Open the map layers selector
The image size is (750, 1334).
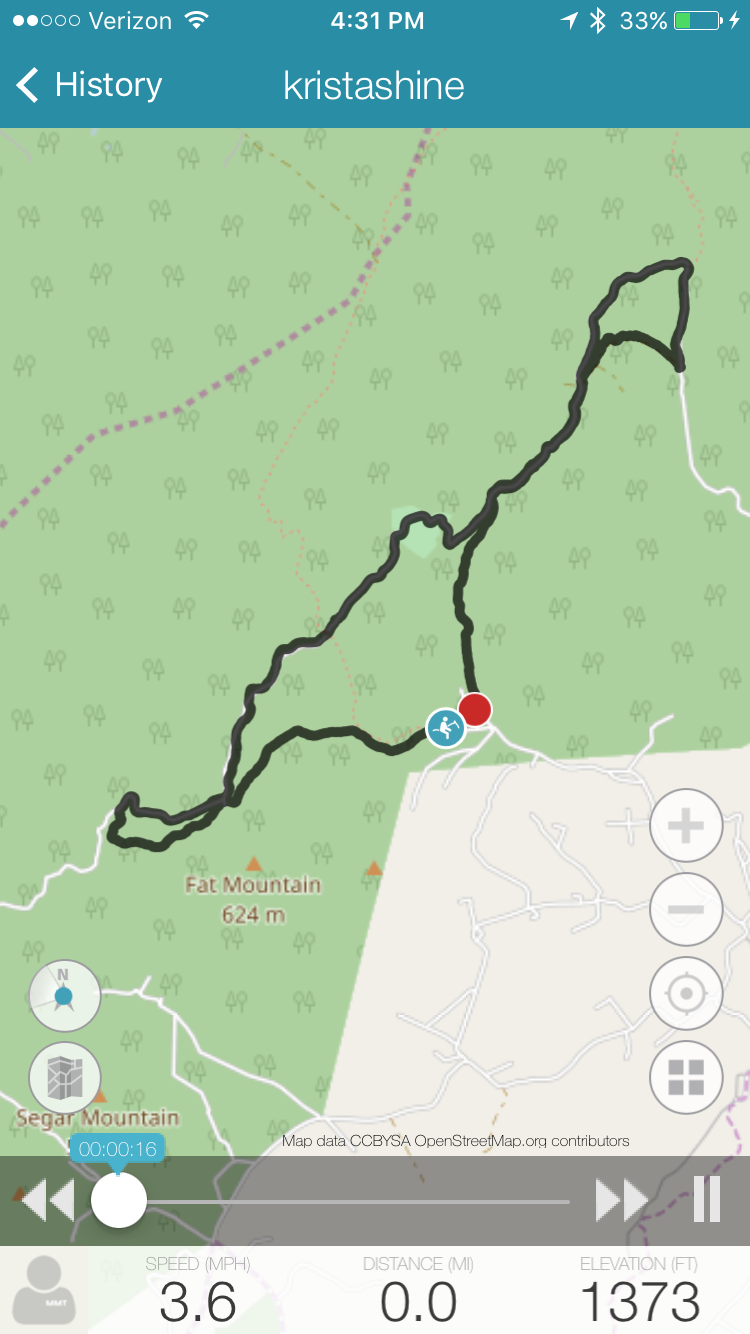pyautogui.click(x=65, y=1078)
